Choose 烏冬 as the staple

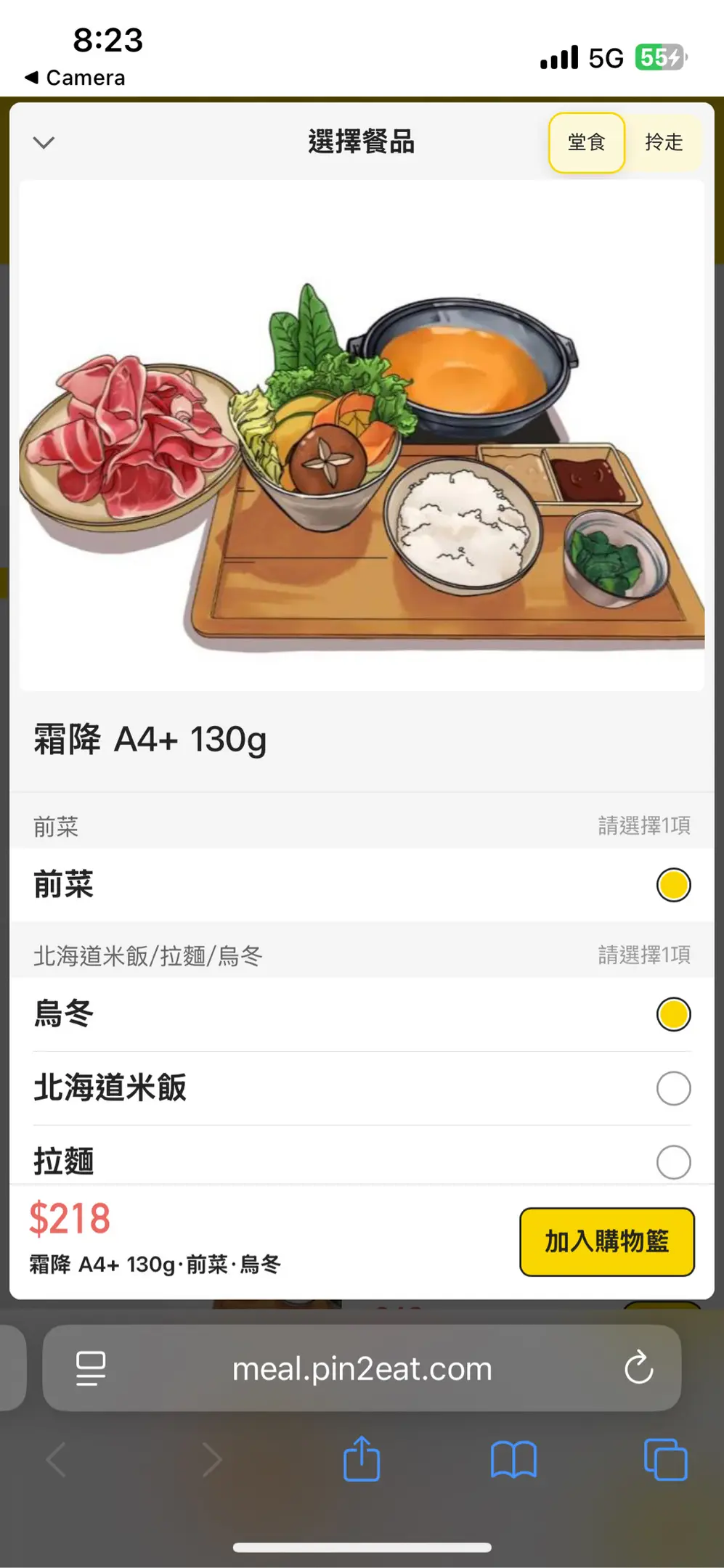coord(673,1014)
